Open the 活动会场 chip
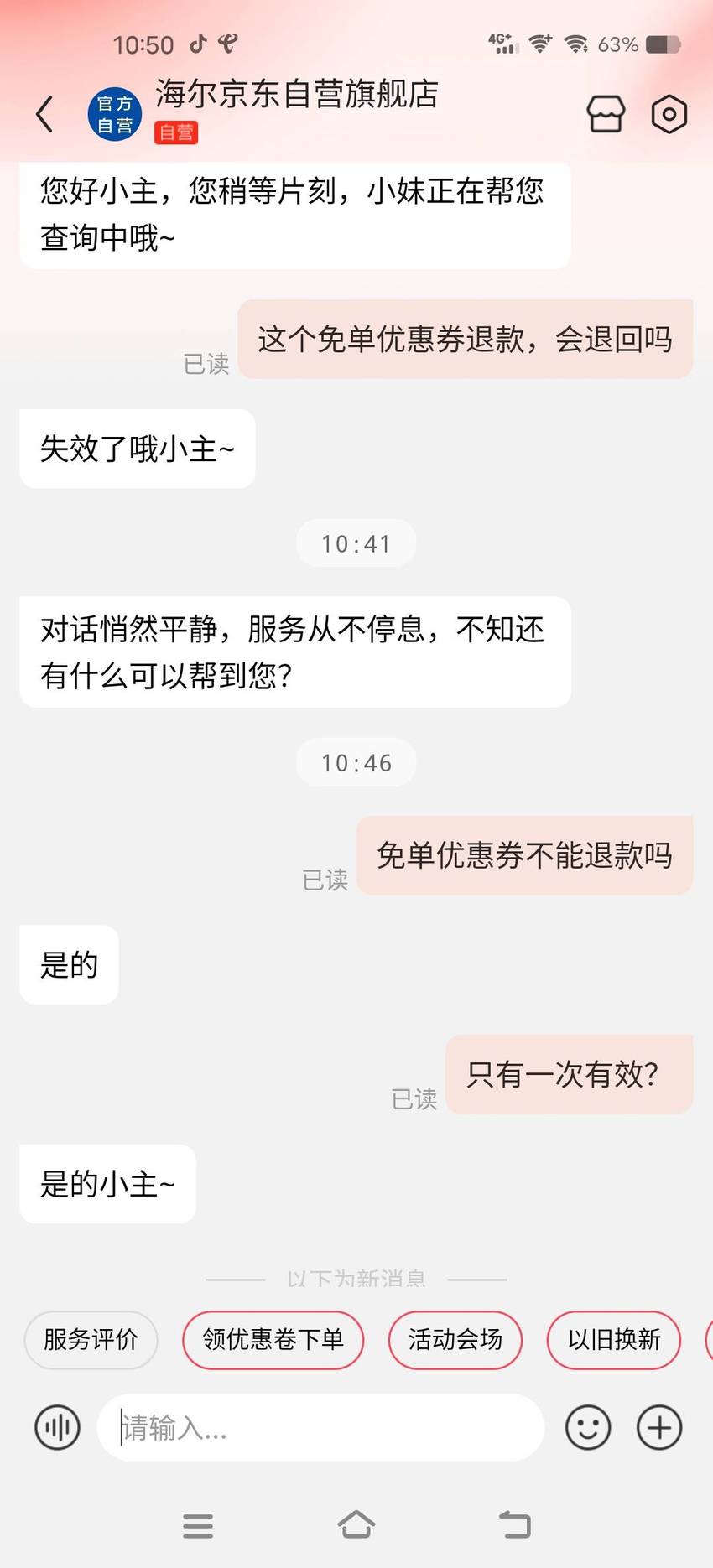This screenshot has height=1568, width=713. 455,1340
